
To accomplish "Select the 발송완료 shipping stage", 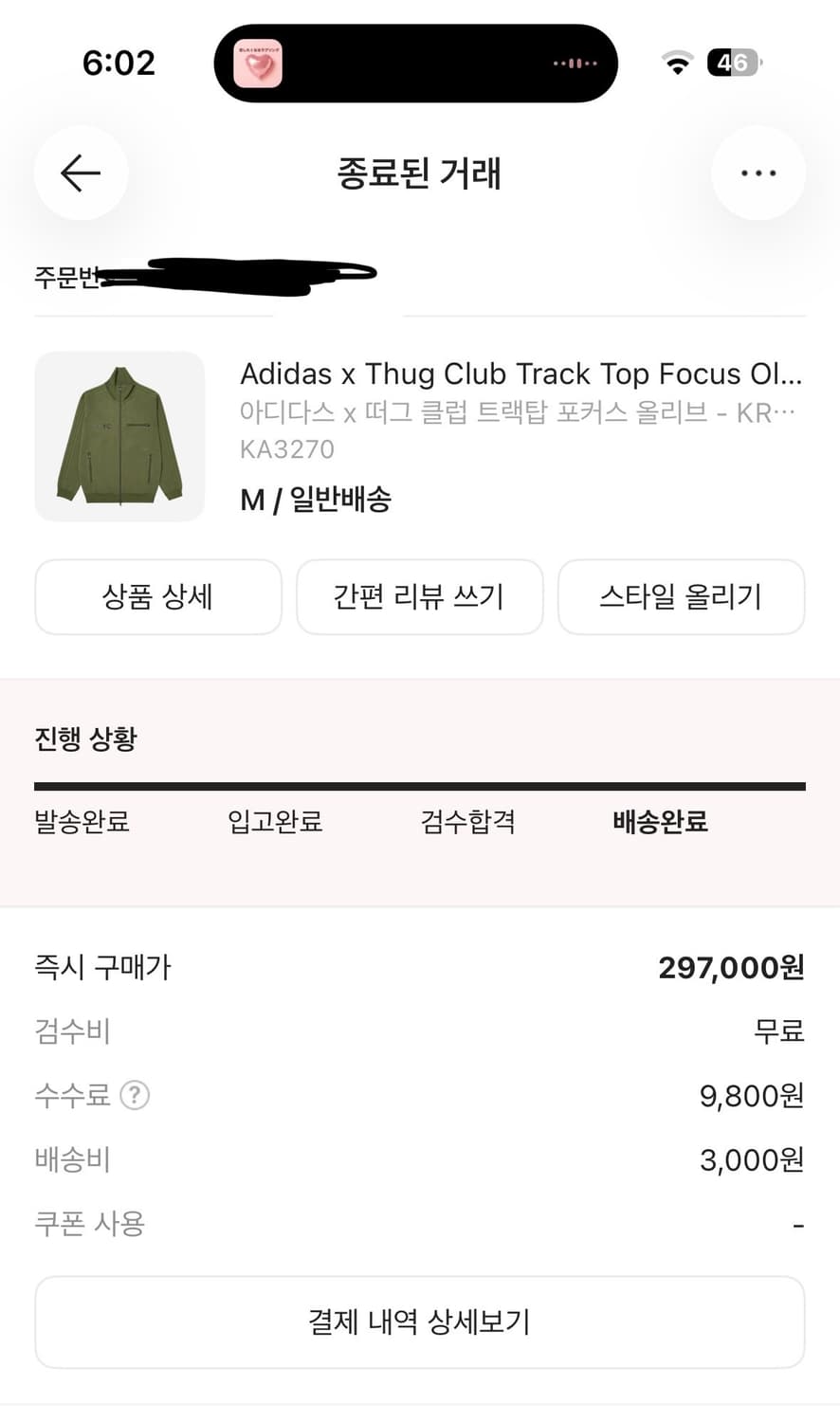I will click(x=82, y=823).
